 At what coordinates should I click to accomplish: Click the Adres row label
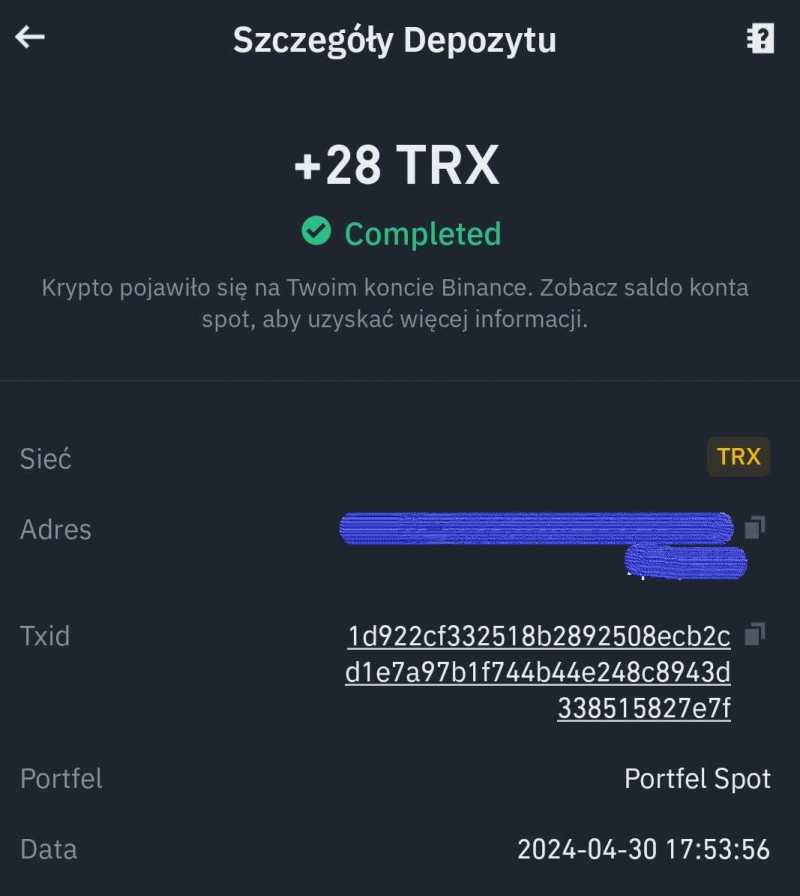point(55,530)
